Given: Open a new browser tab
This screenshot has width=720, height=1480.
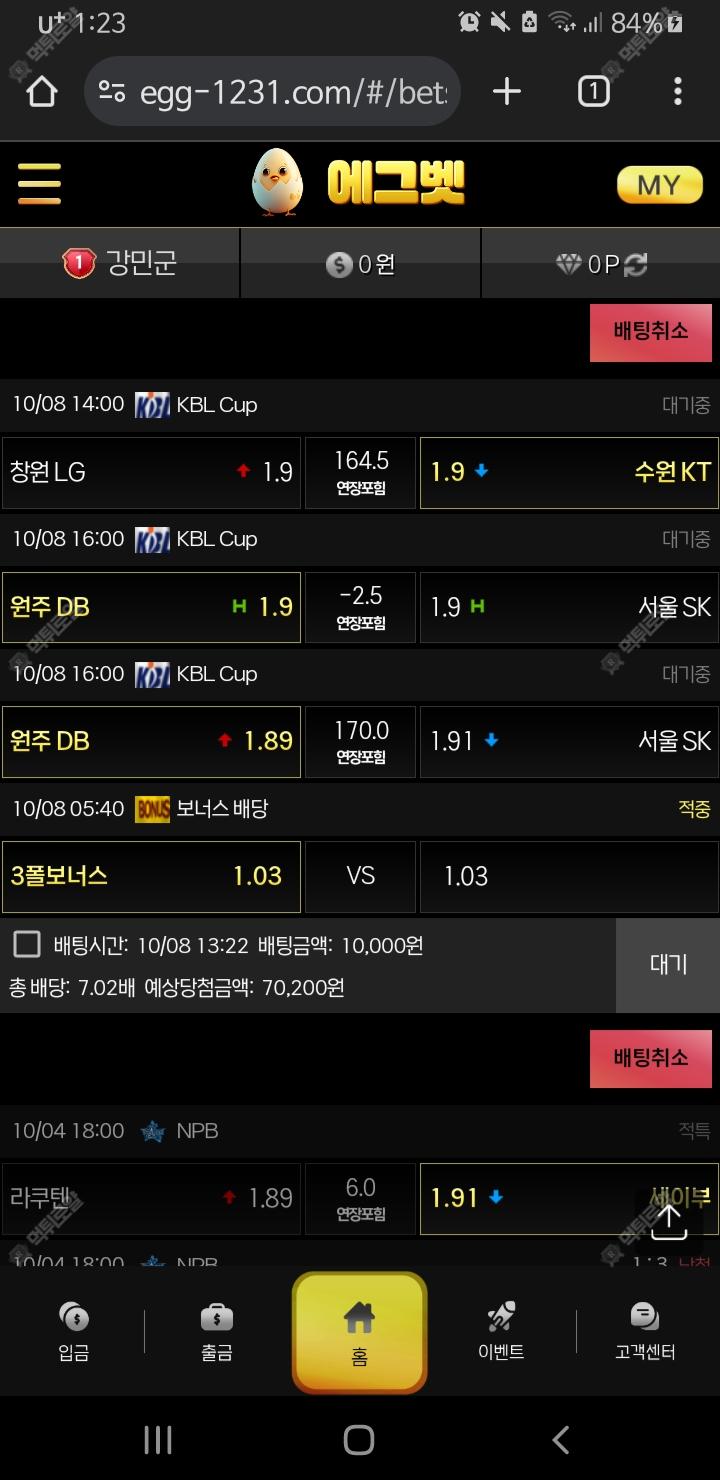Looking at the screenshot, I should click(507, 92).
